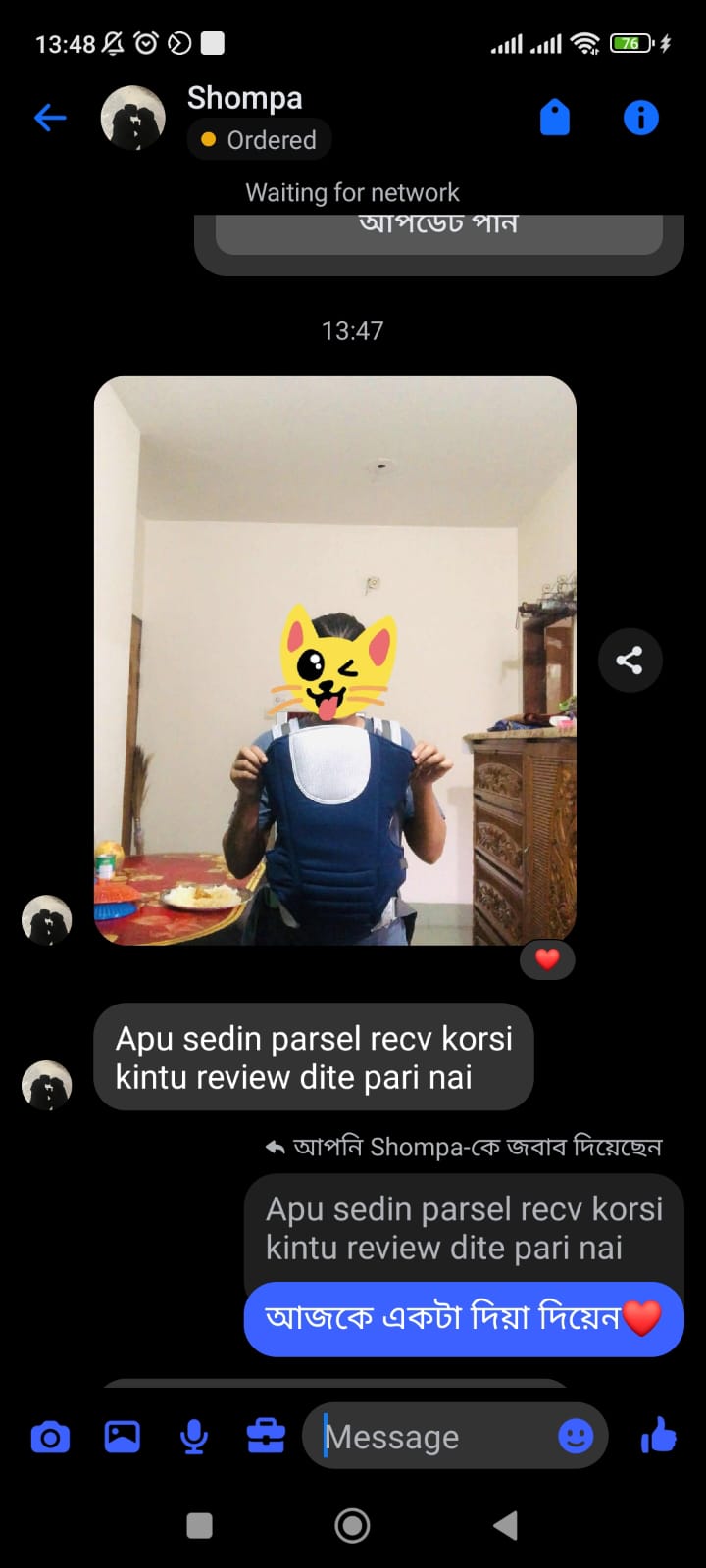Jump to the replied message from Shompa
Viewport: 706px width, 1568px height.
point(463,1229)
